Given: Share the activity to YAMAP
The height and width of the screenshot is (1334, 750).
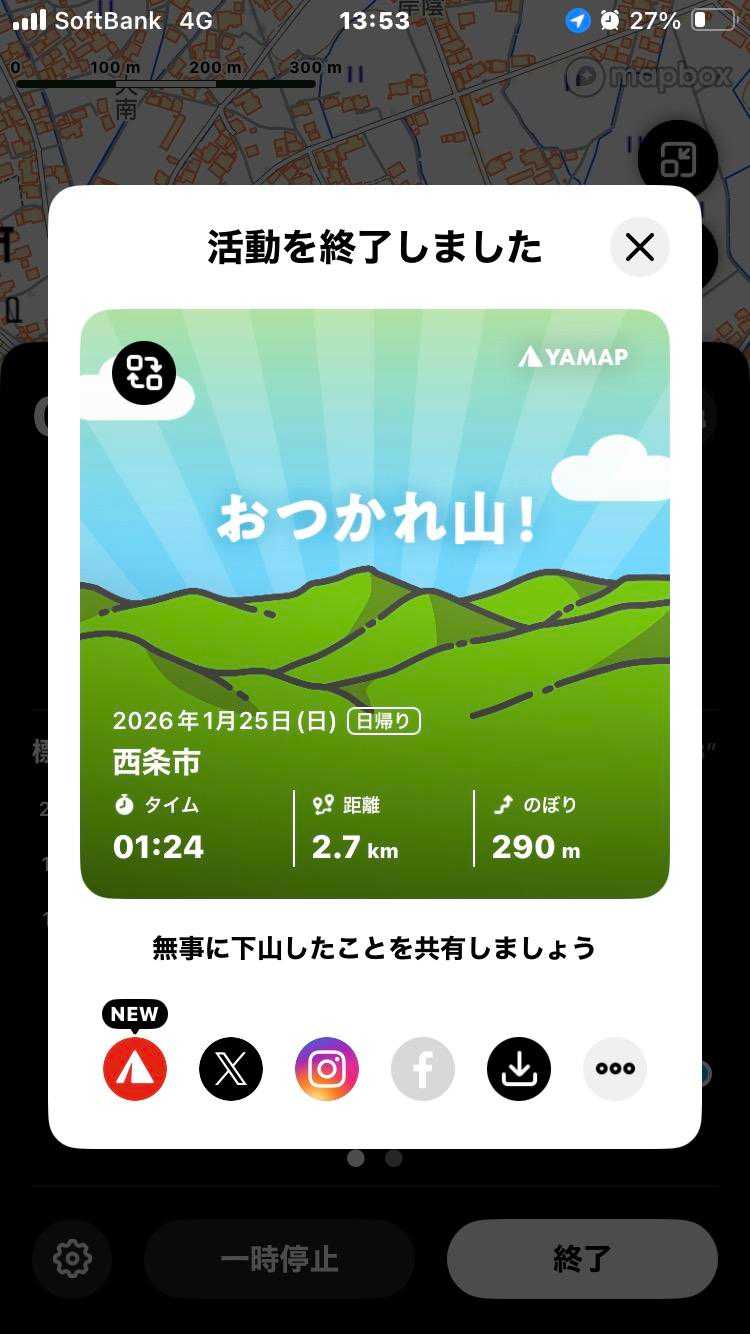Looking at the screenshot, I should (x=135, y=1069).
